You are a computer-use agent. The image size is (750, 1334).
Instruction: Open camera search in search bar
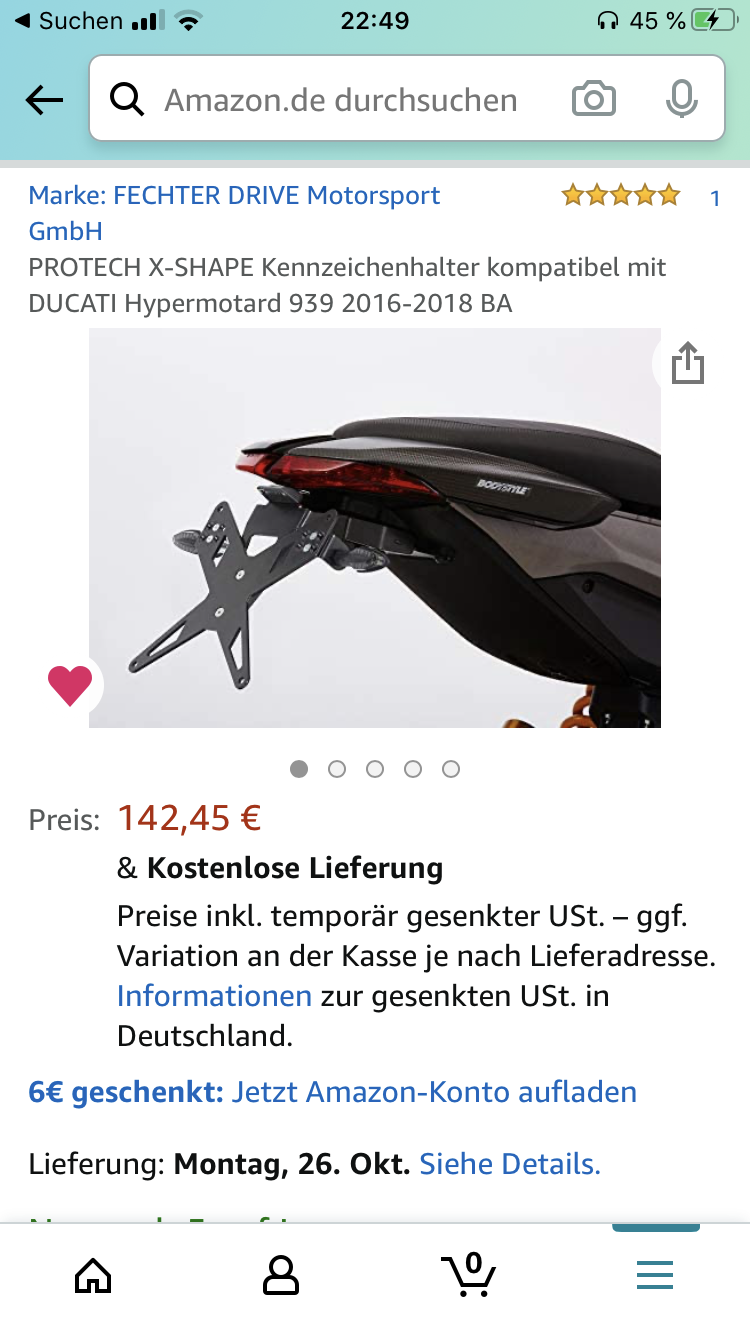594,100
